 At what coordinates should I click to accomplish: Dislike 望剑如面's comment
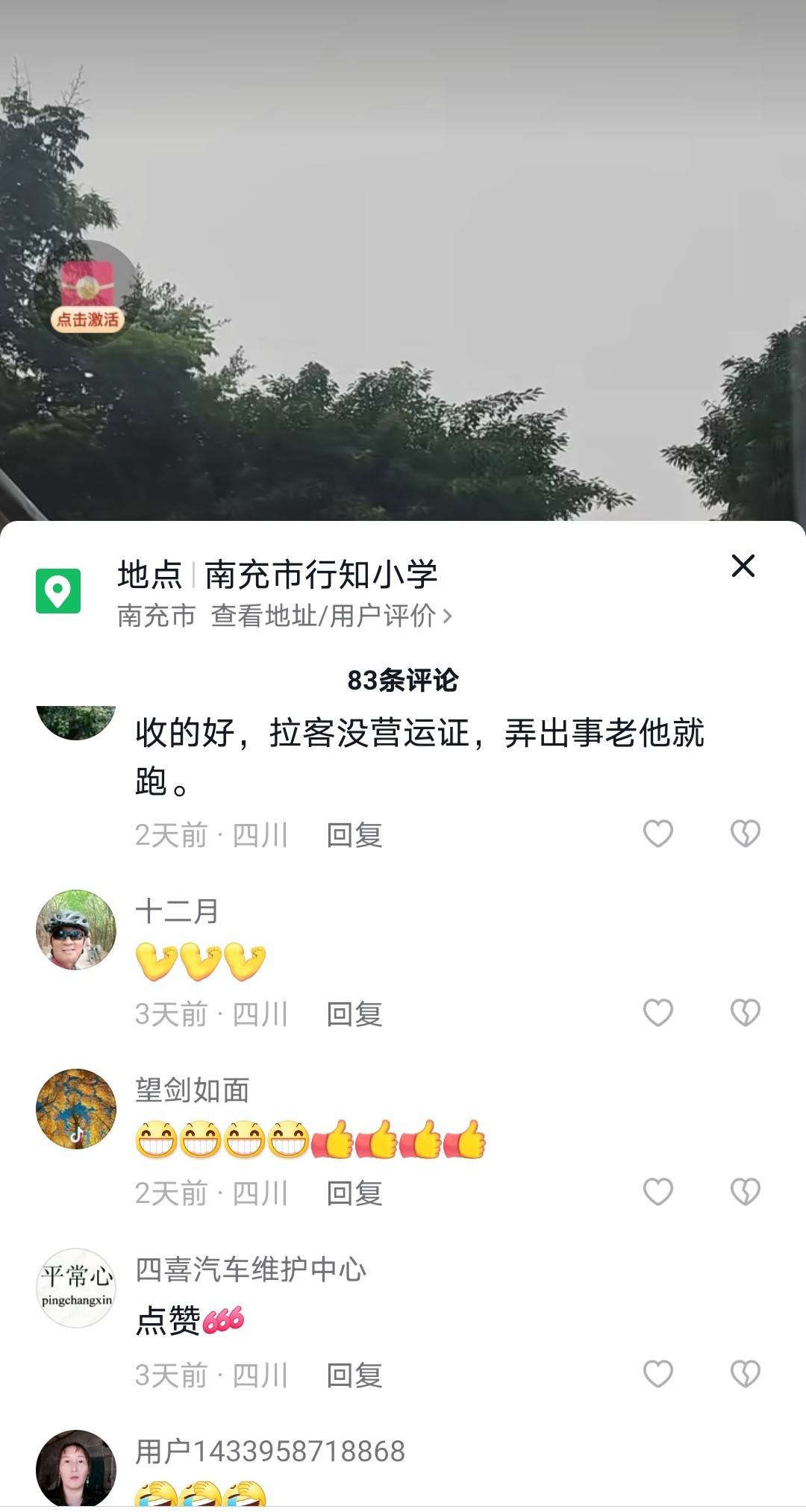(x=745, y=1192)
